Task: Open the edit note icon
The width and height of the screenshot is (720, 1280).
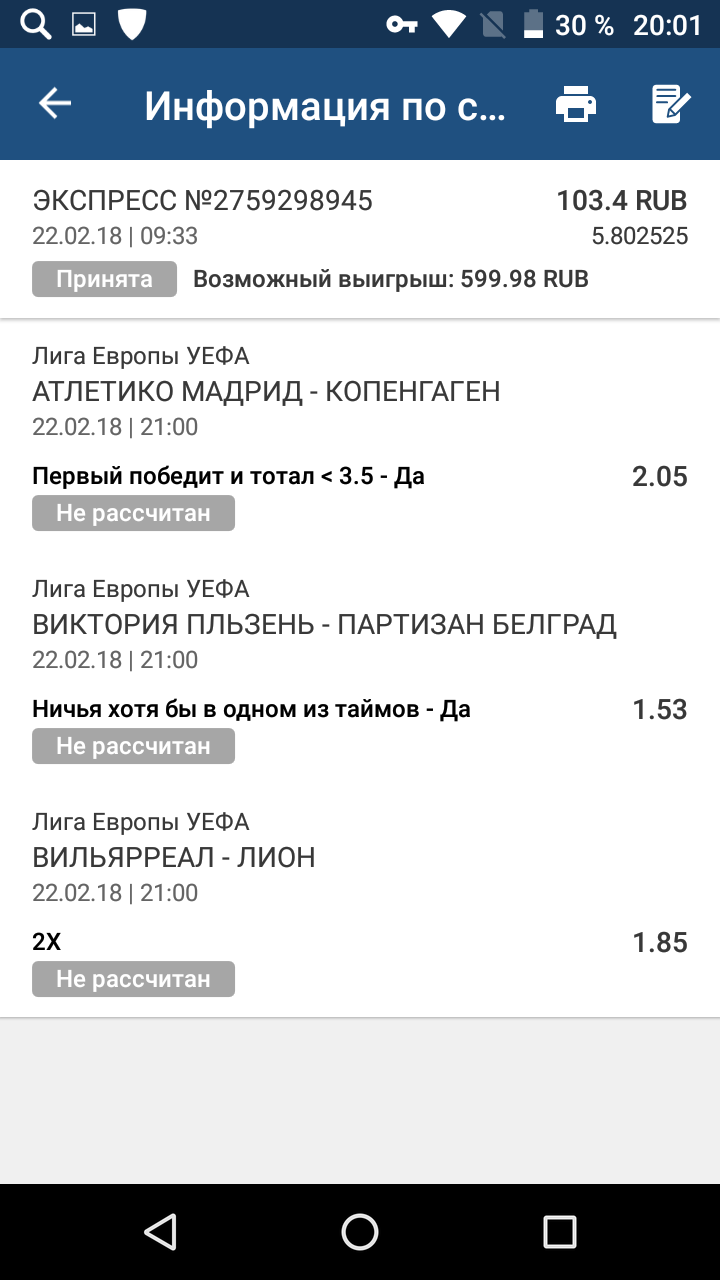Action: (x=670, y=104)
